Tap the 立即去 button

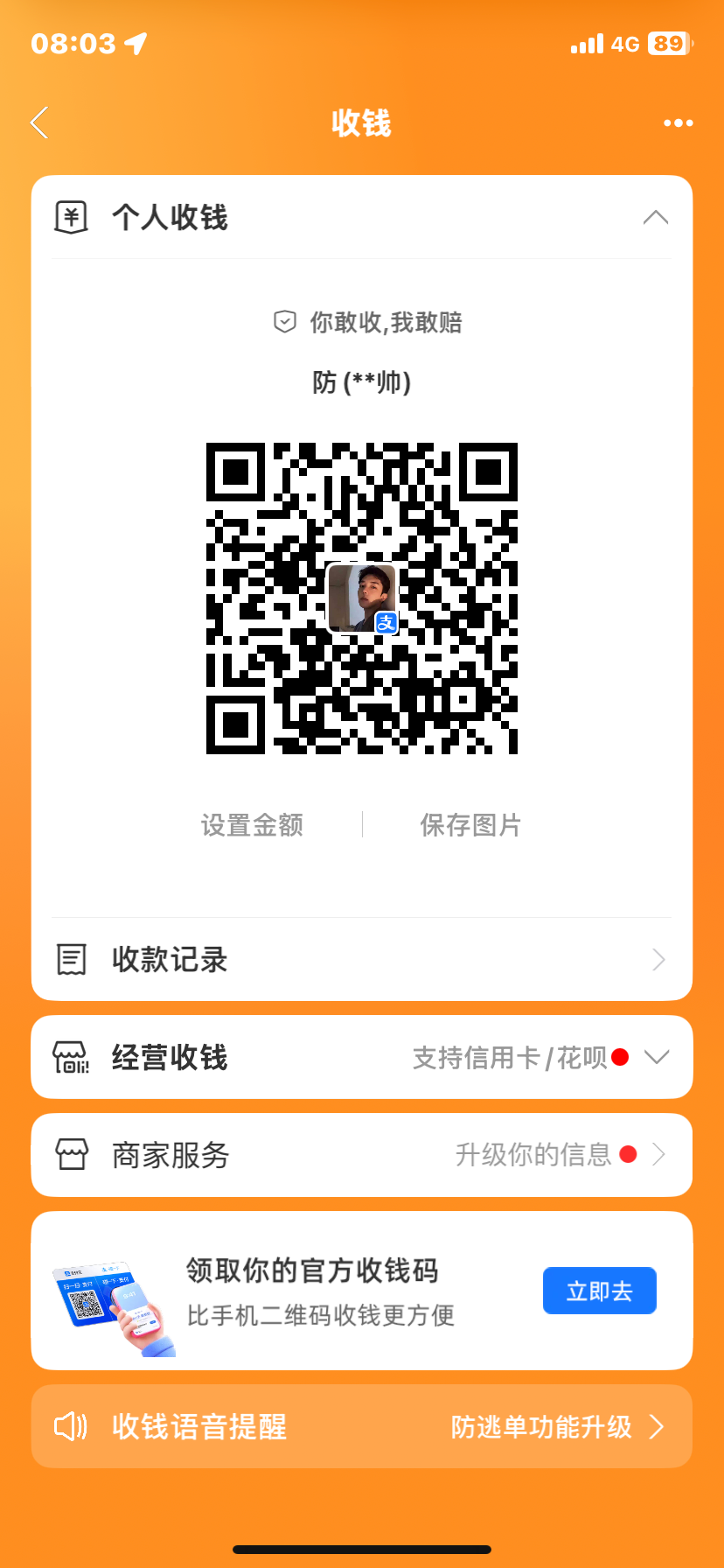[x=599, y=1291]
